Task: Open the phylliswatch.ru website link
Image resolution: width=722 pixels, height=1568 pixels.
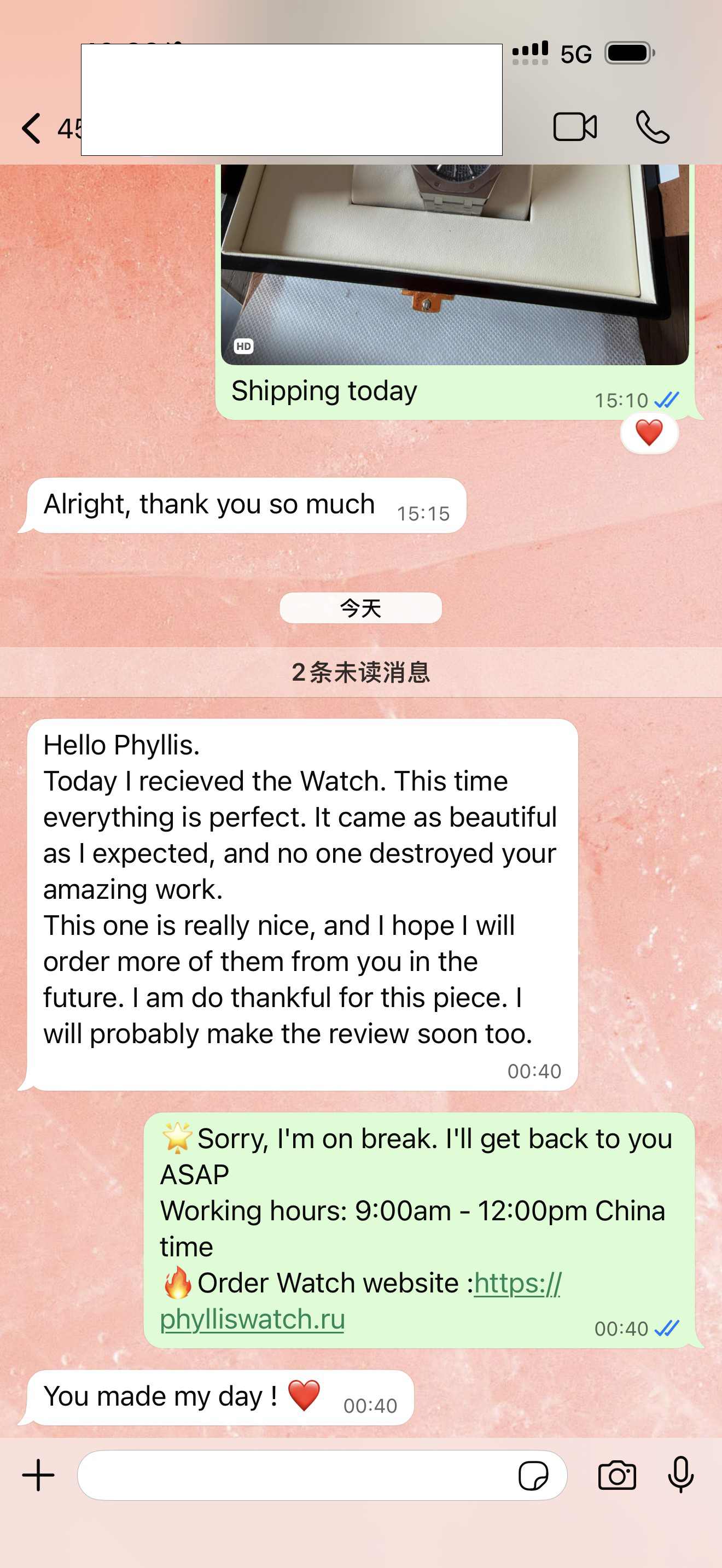Action: pyautogui.click(x=252, y=1319)
